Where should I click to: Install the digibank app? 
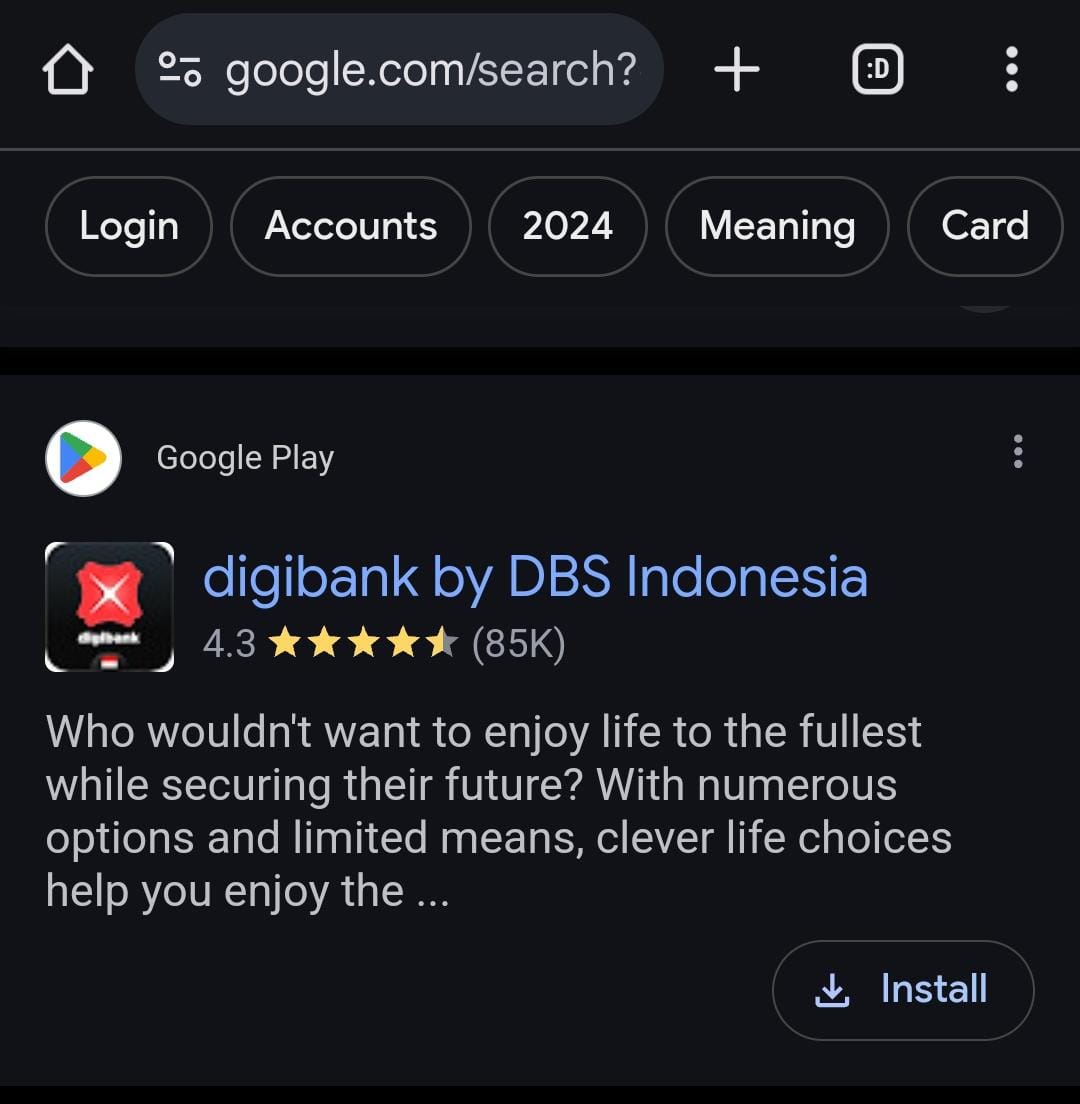pos(903,989)
